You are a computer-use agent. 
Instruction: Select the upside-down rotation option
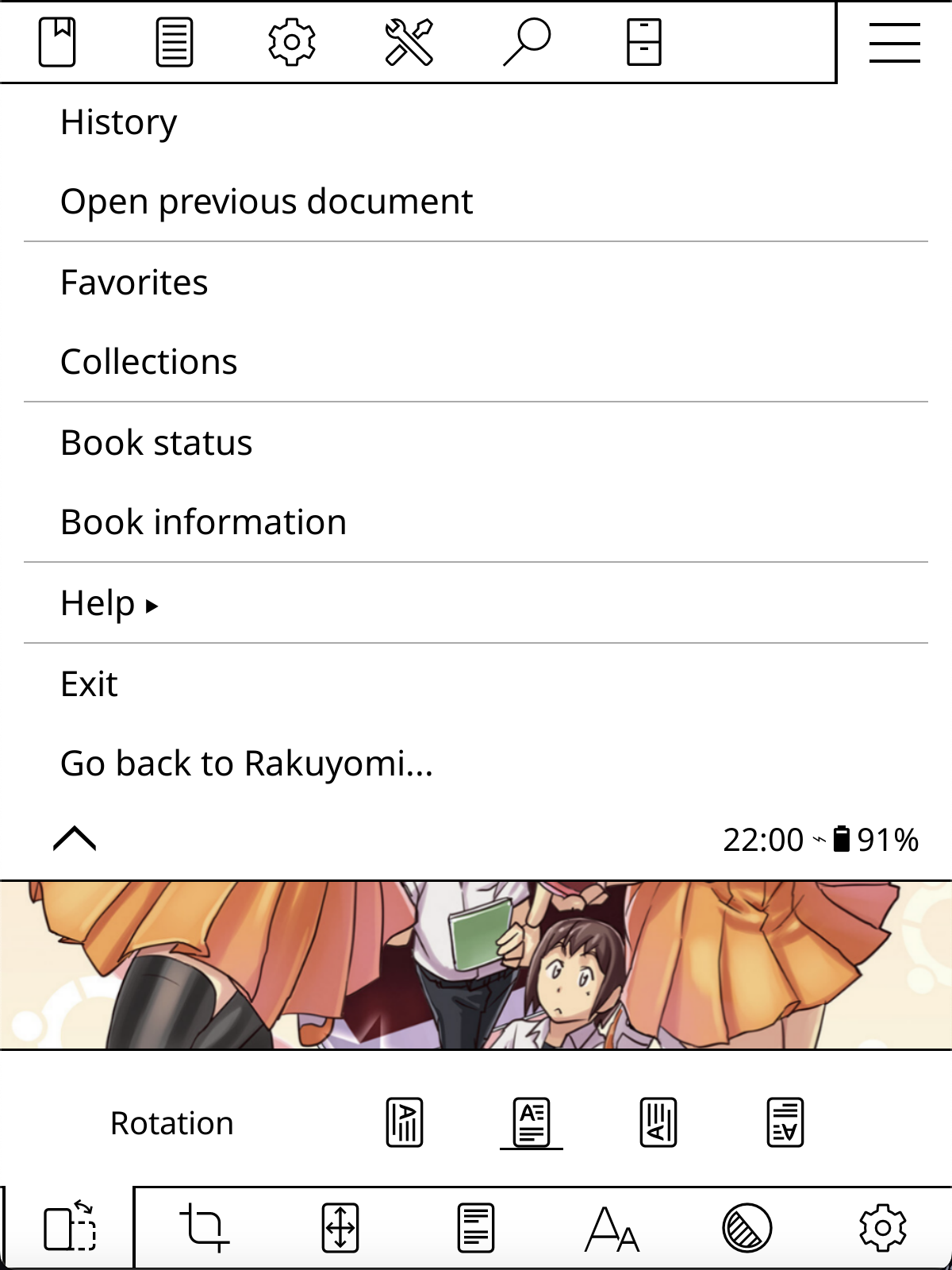pyautogui.click(x=785, y=1122)
